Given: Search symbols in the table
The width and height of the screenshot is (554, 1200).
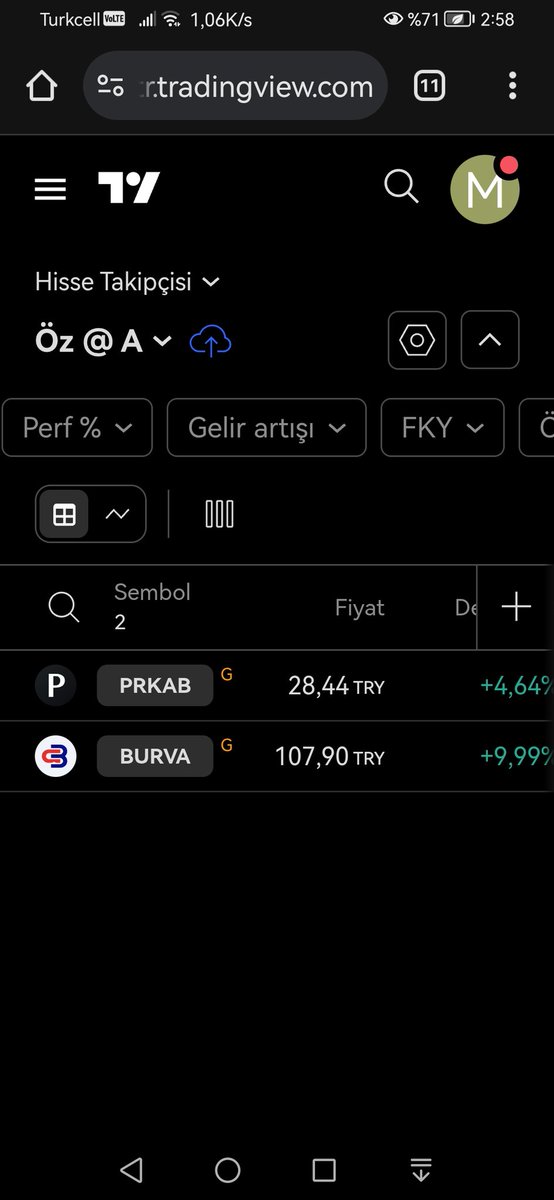Looking at the screenshot, I should point(64,607).
